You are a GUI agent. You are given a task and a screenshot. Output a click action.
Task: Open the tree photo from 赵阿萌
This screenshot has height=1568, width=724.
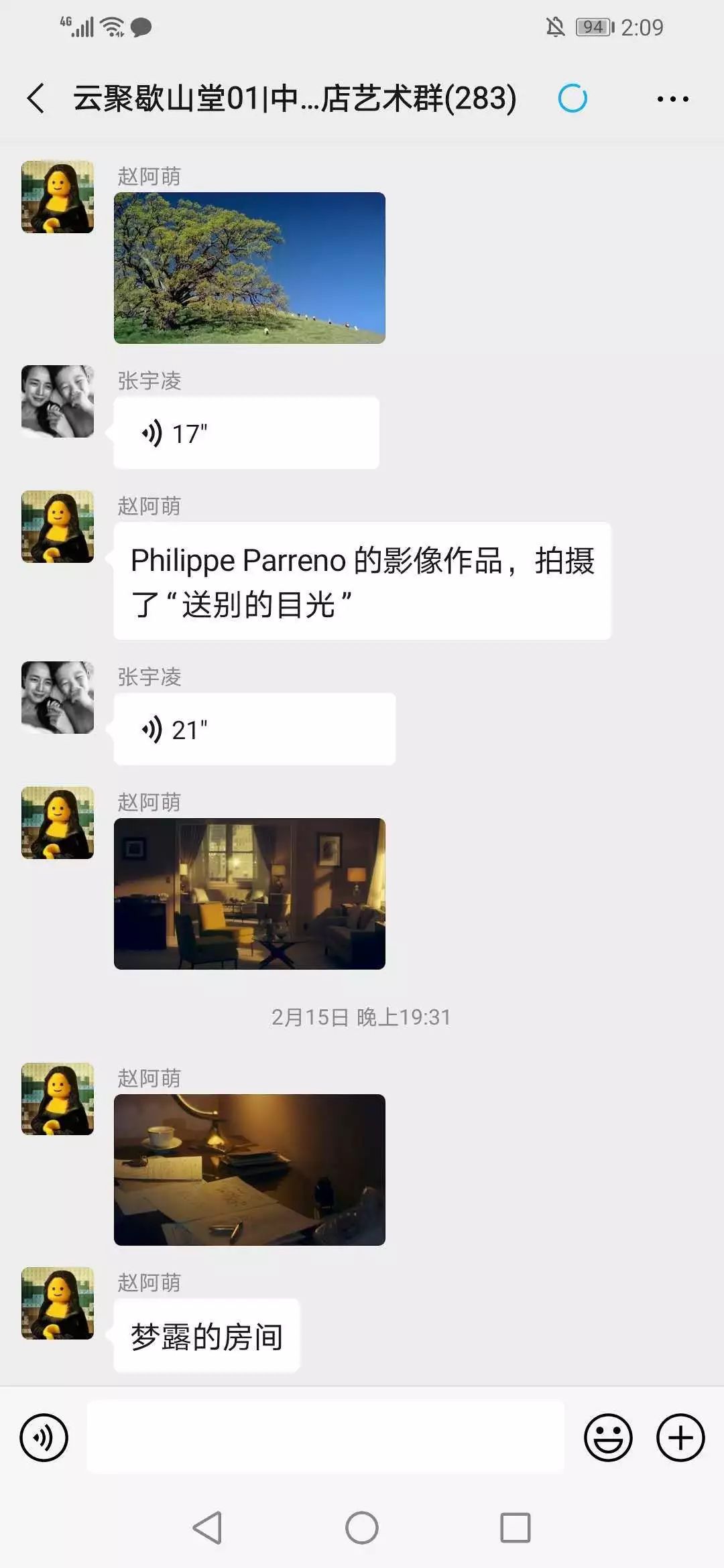click(249, 268)
